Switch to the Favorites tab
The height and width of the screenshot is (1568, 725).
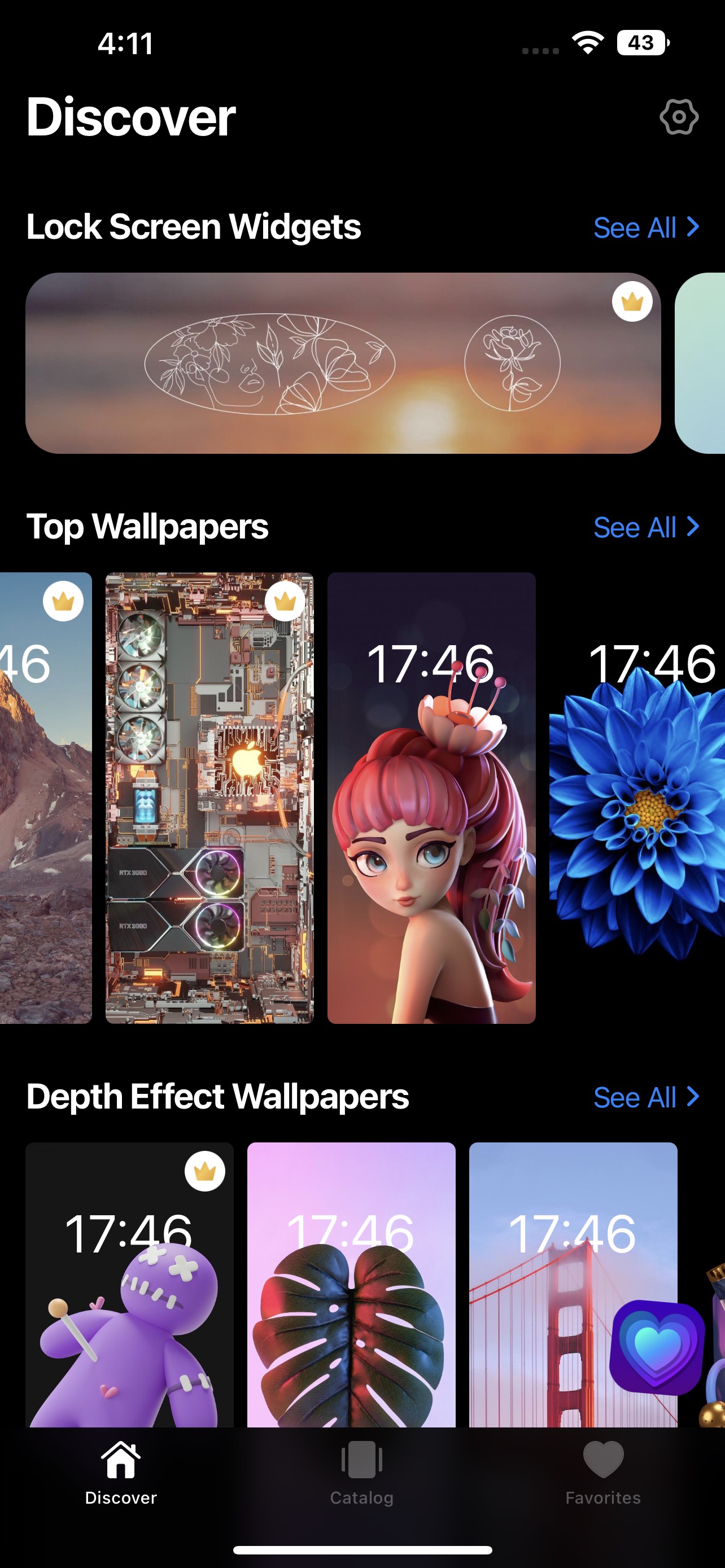pyautogui.click(x=603, y=1473)
